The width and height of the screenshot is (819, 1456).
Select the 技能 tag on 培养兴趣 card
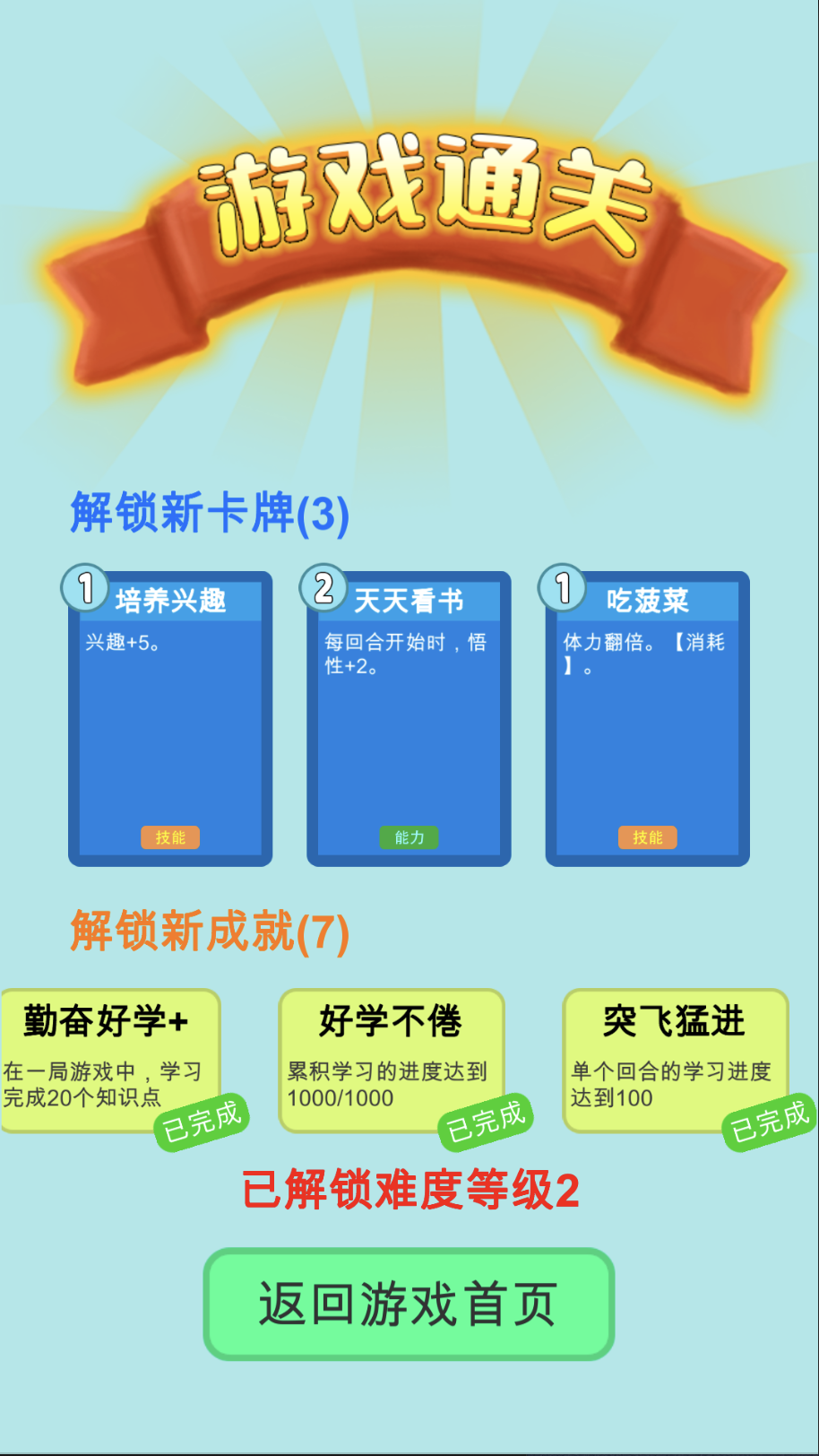pos(170,836)
